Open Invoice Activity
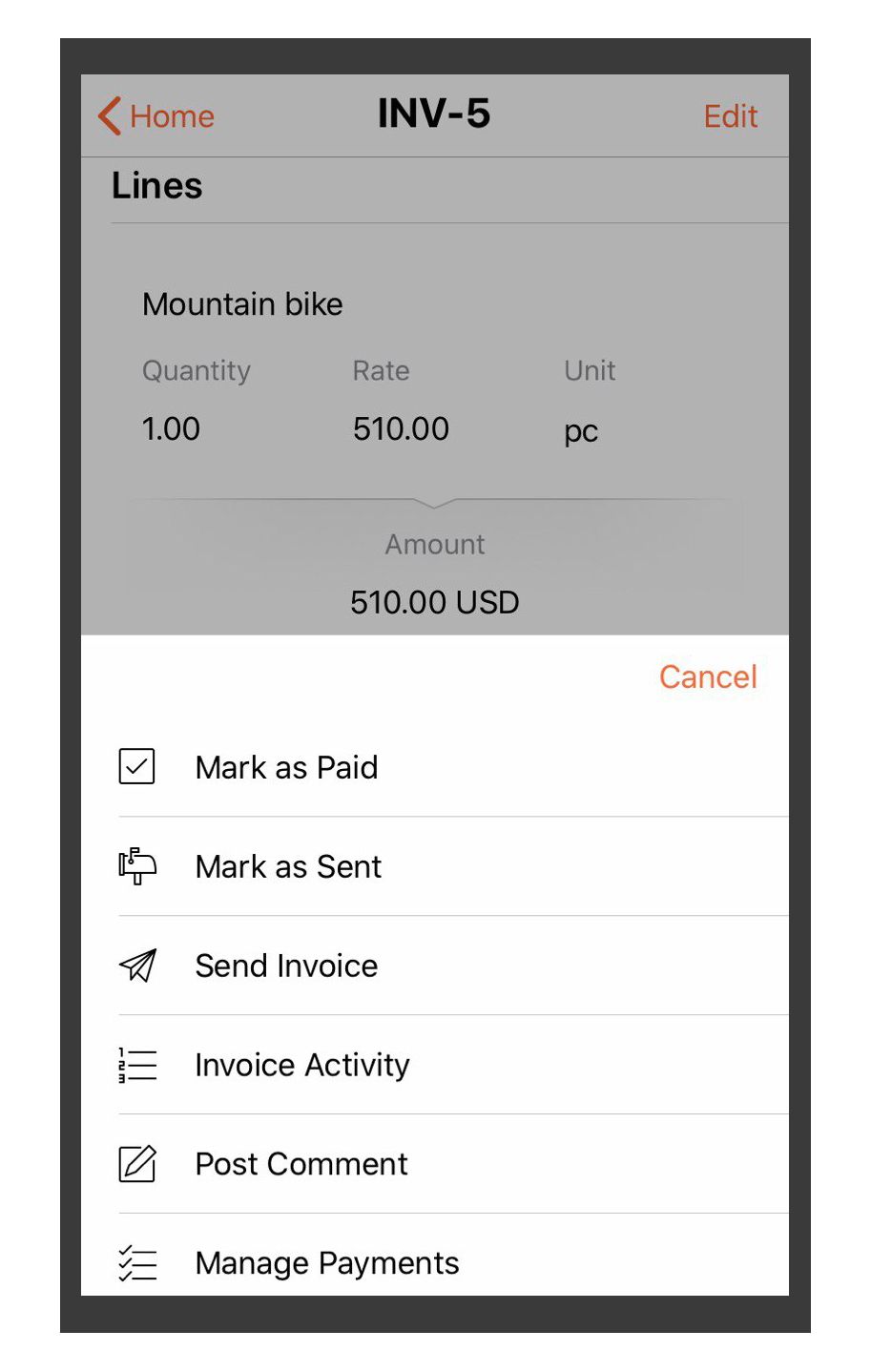This screenshot has height=1372, width=871. [x=301, y=1065]
